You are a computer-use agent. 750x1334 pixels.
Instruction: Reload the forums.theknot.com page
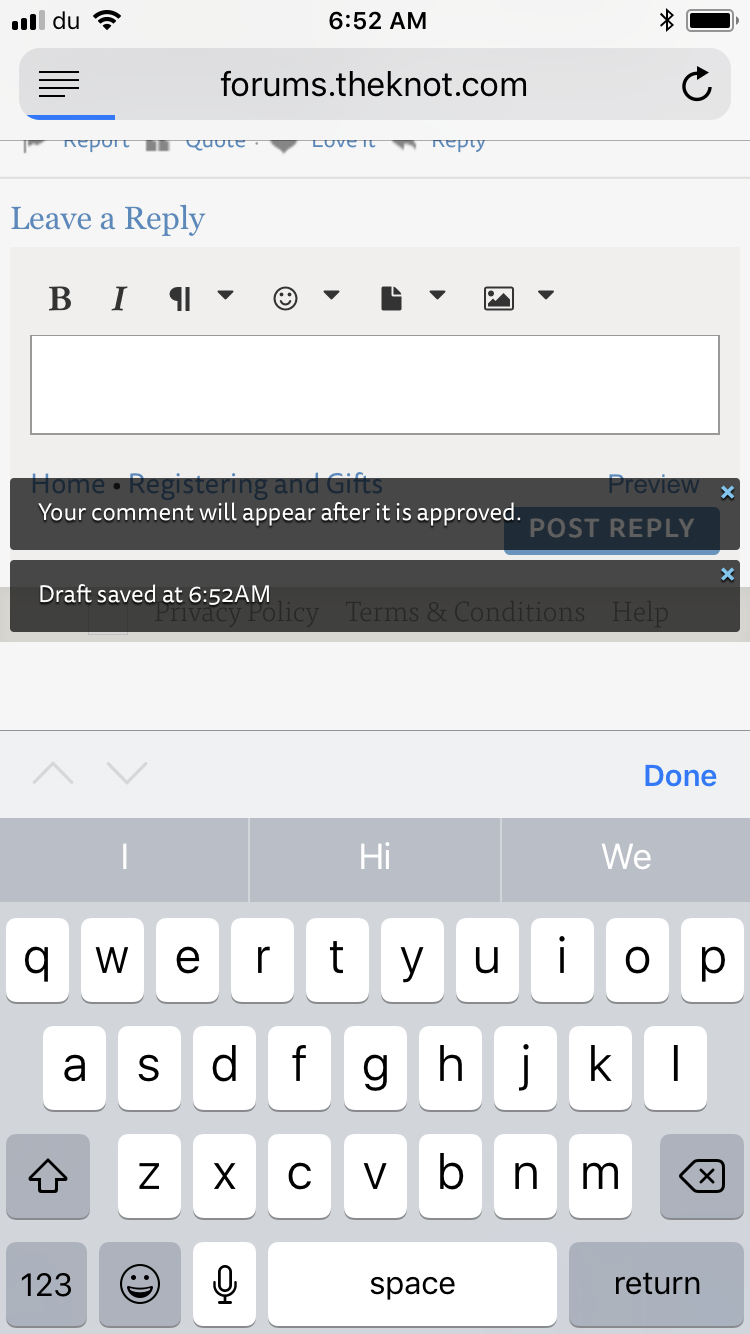(x=697, y=85)
